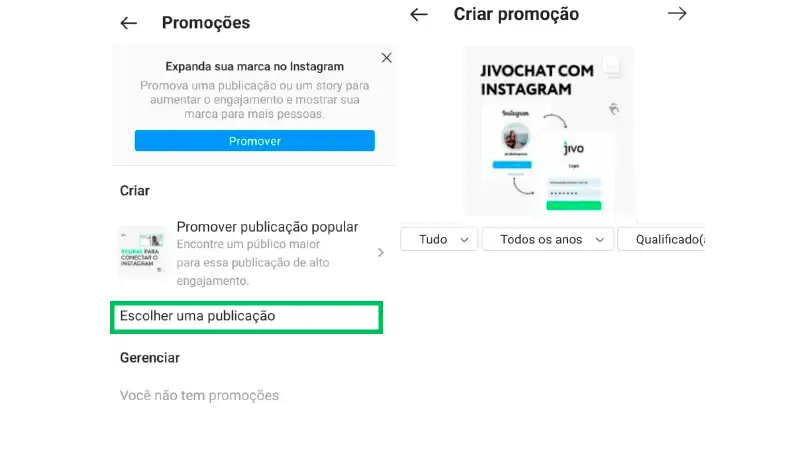Open the Todos os anos dropdown
The image size is (800, 450).
pyautogui.click(x=547, y=240)
